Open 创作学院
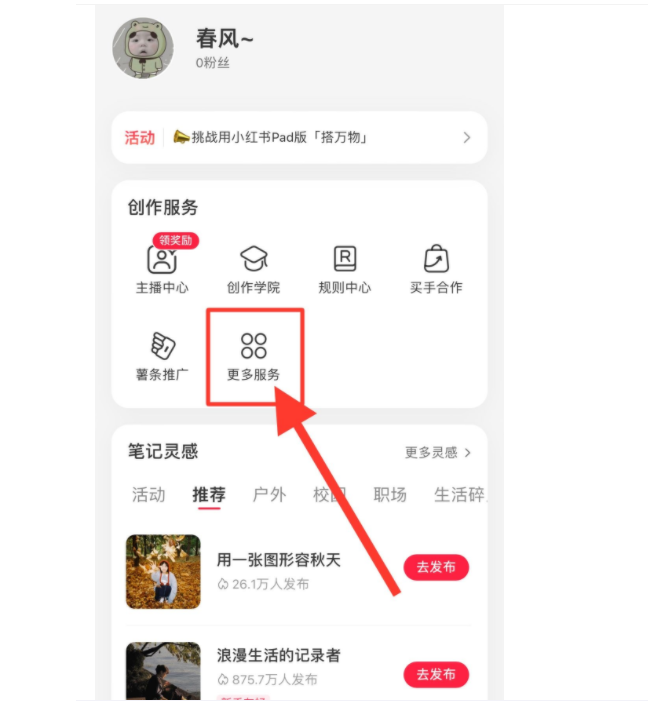Image resolution: width=648 pixels, height=719 pixels. click(x=253, y=267)
